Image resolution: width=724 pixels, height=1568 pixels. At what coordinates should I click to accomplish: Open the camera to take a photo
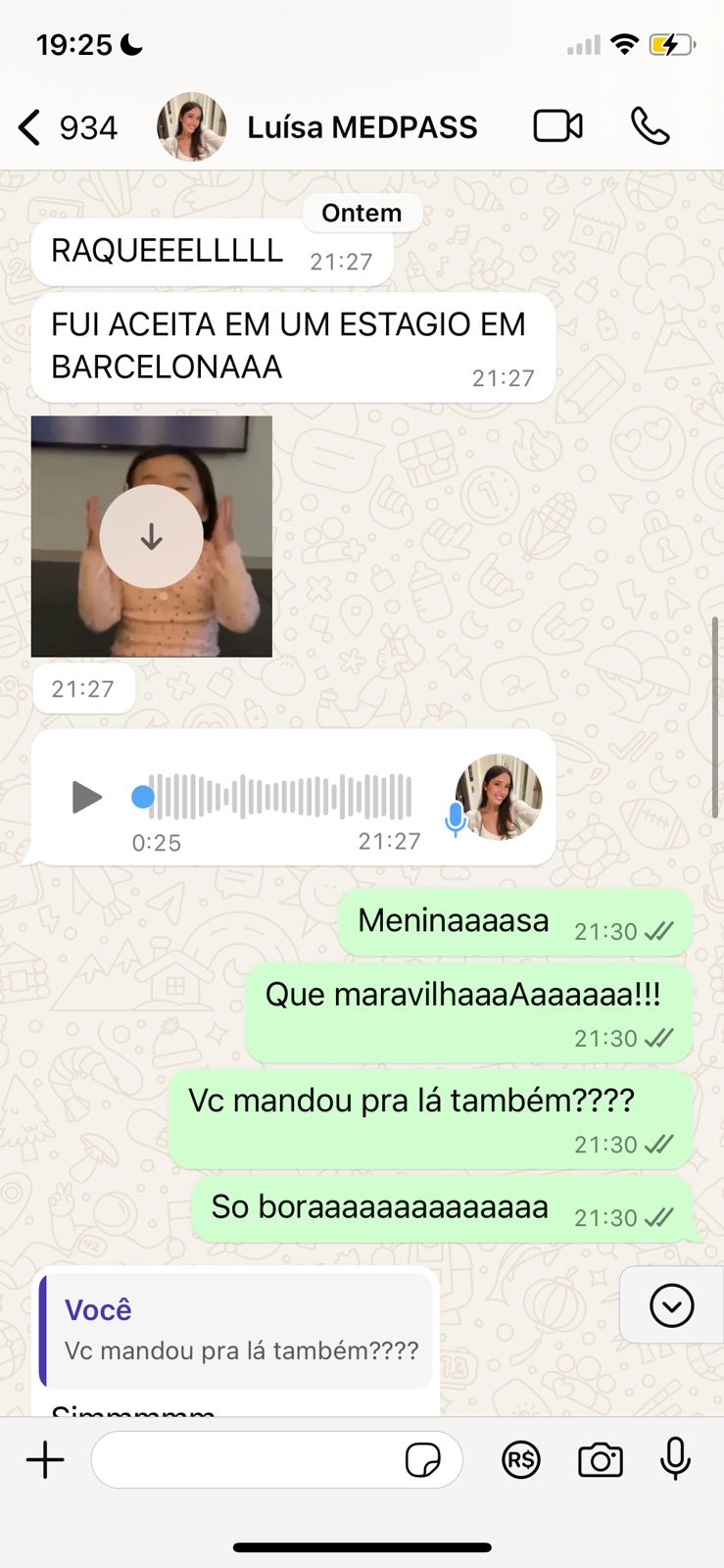[x=600, y=1460]
